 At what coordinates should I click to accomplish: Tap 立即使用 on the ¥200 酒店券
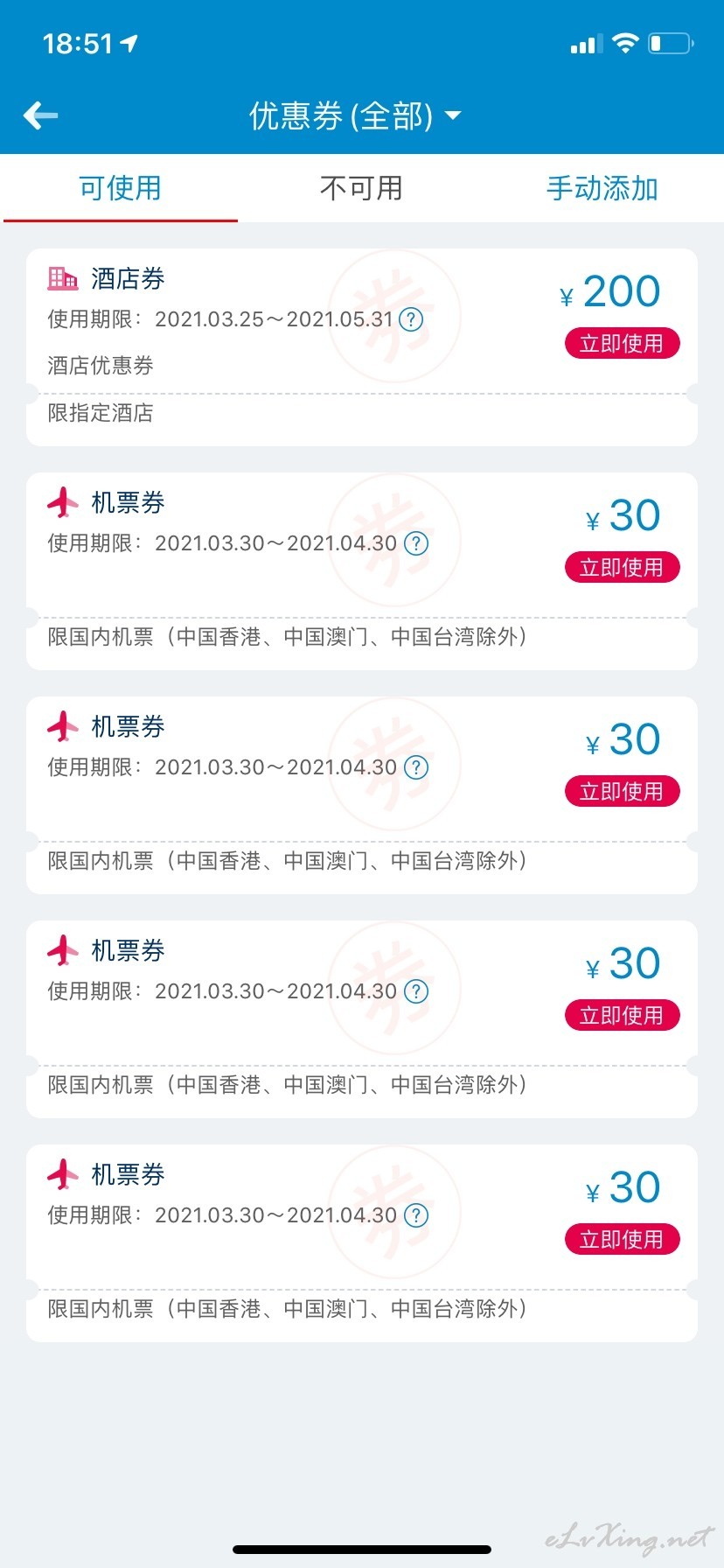point(622,344)
